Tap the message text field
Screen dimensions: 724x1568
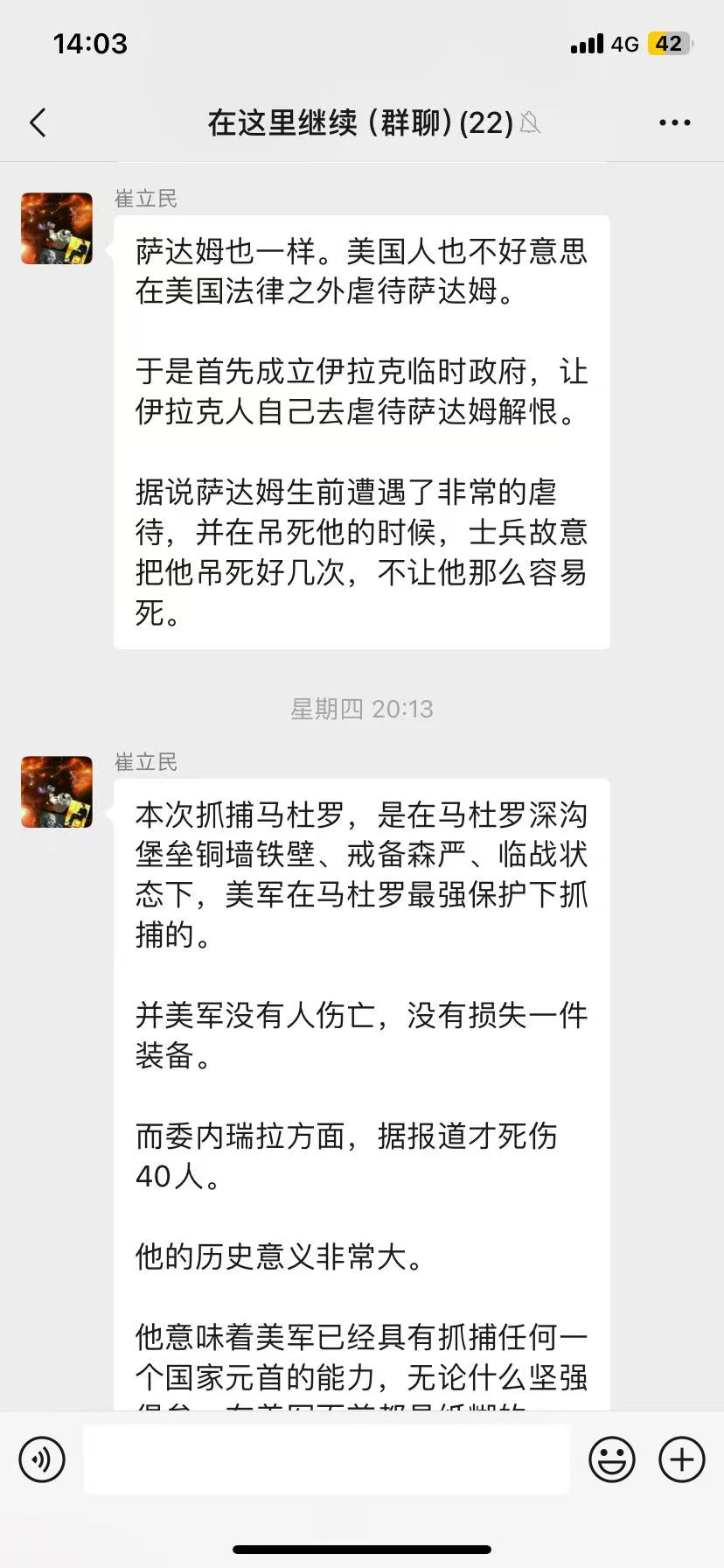(x=327, y=1459)
